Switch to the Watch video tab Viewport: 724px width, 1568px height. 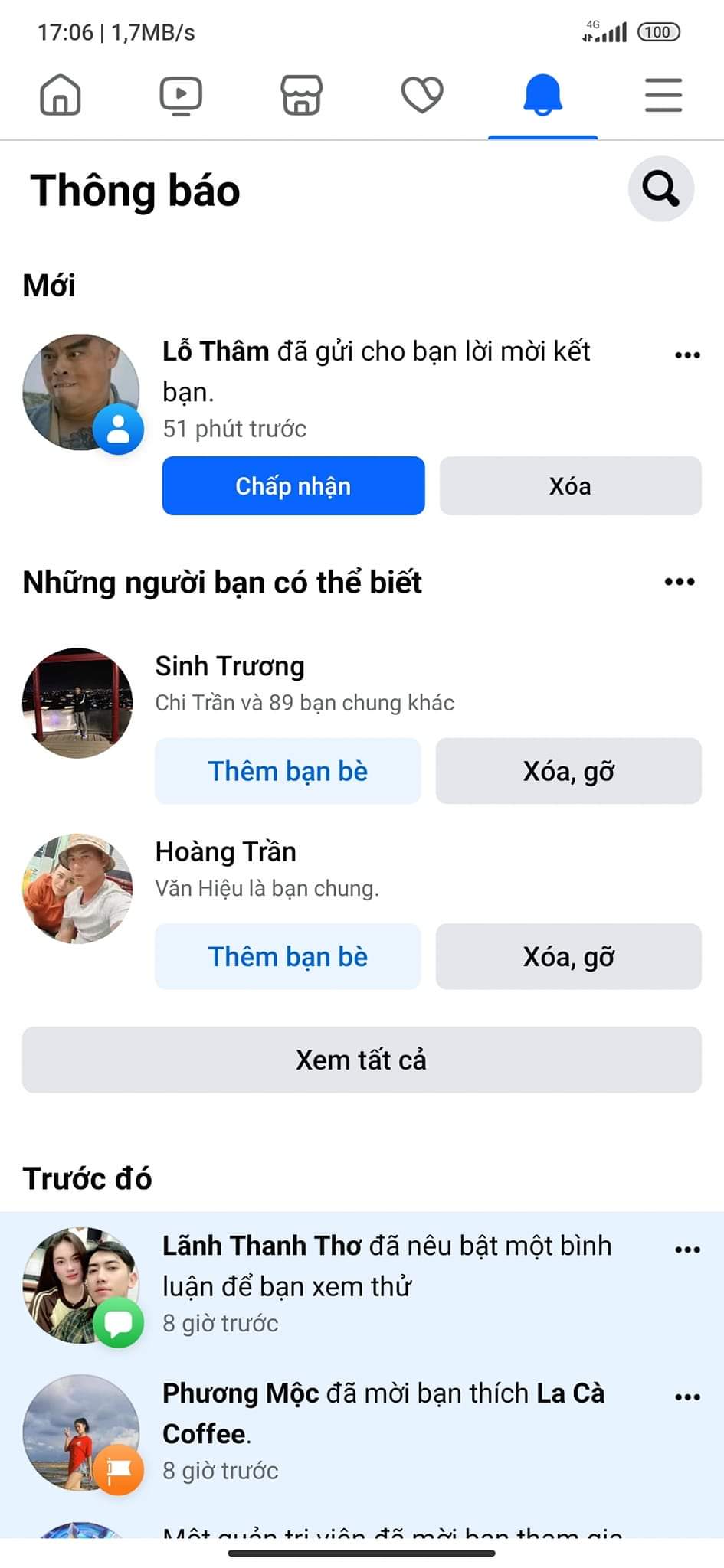180,96
